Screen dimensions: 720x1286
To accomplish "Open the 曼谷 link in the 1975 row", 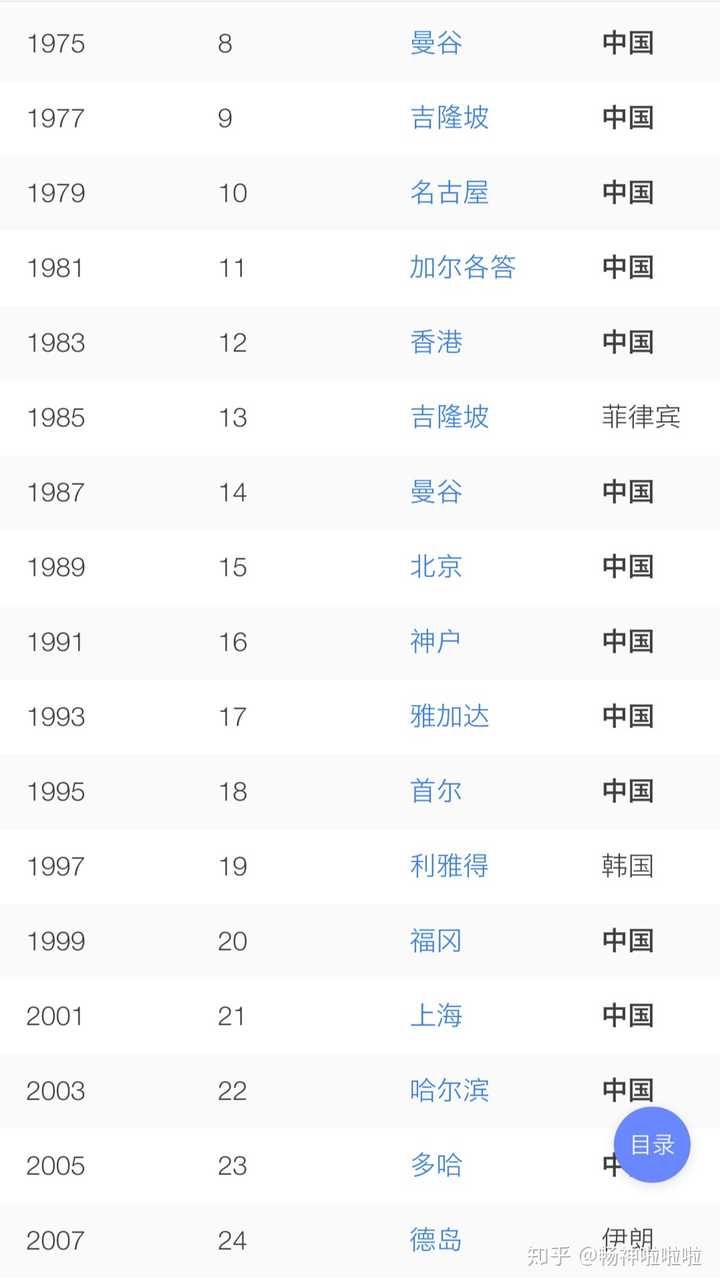I will point(436,43).
